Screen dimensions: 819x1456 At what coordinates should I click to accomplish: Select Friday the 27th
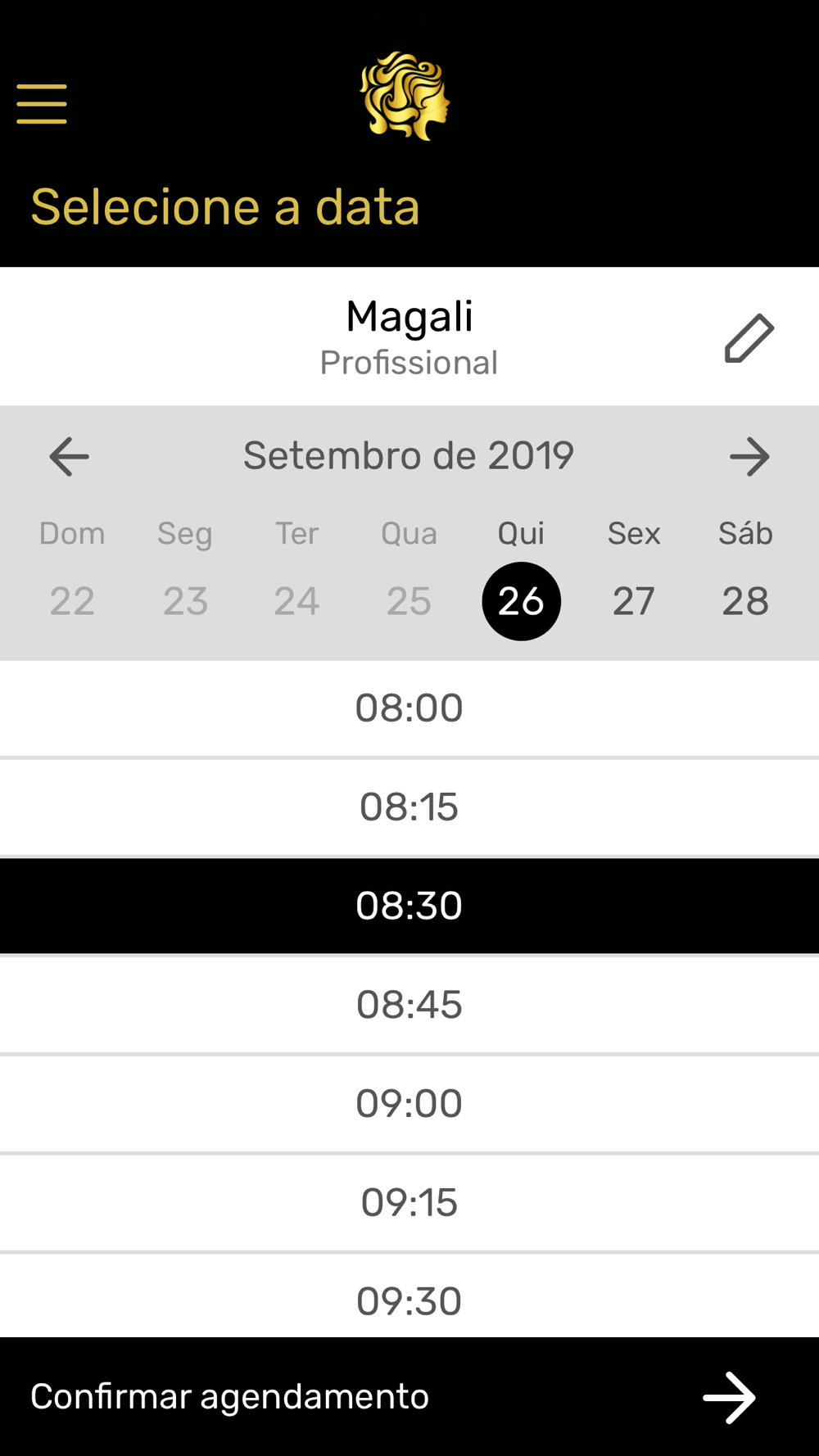pos(633,601)
